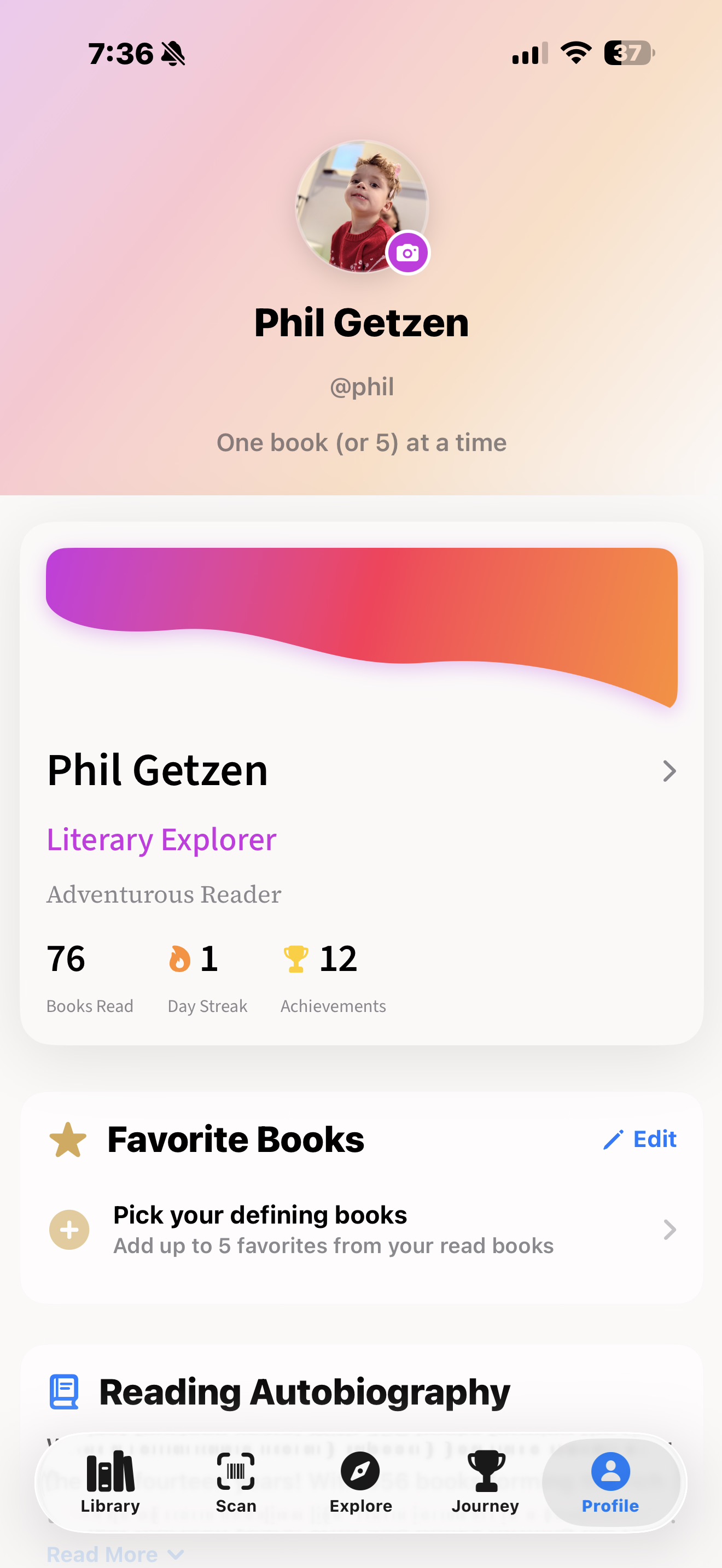Switch to the Scan tab
This screenshot has width=722, height=1568.
pyautogui.click(x=236, y=1483)
